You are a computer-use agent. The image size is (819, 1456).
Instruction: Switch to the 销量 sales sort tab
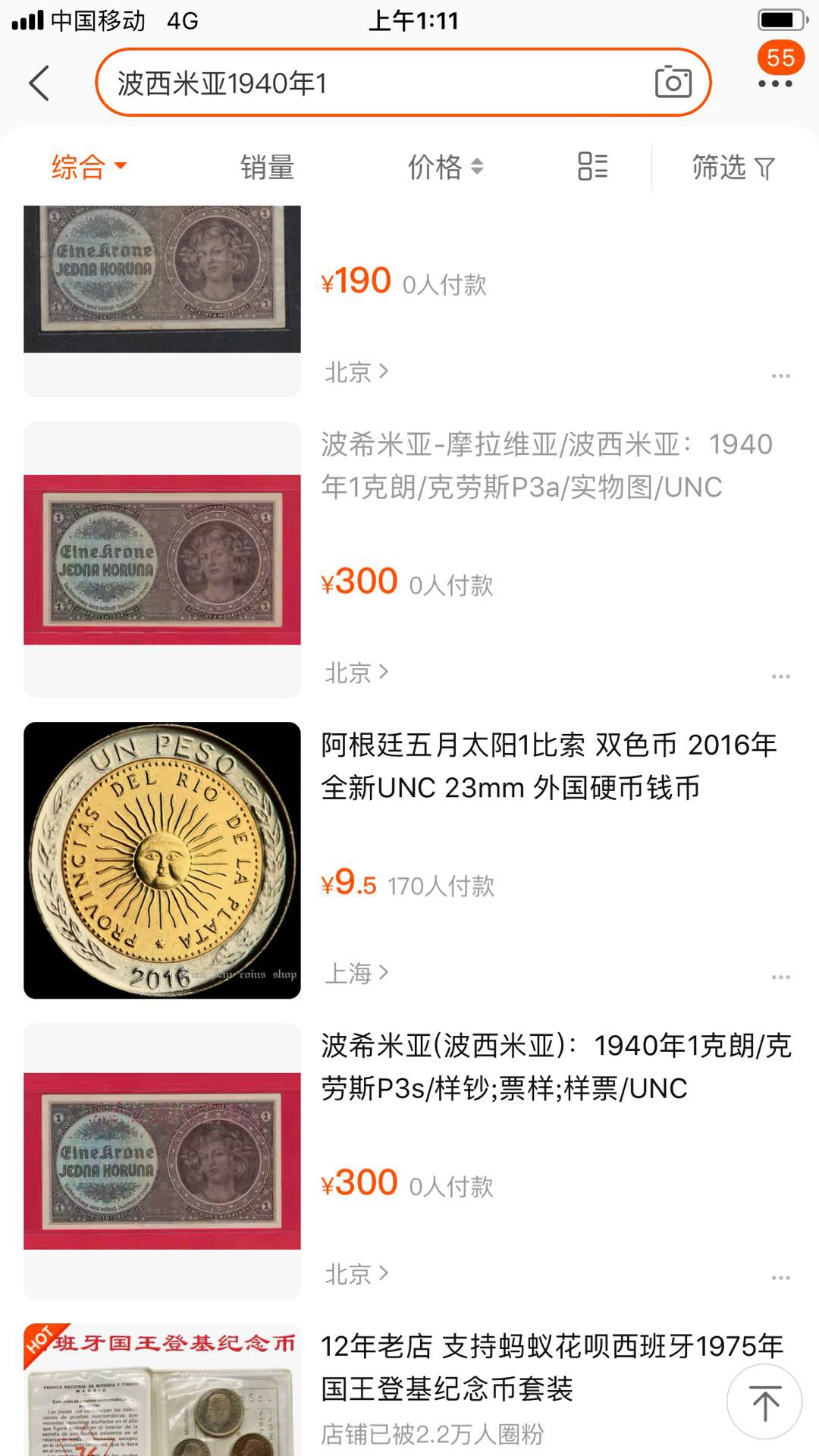click(x=267, y=167)
